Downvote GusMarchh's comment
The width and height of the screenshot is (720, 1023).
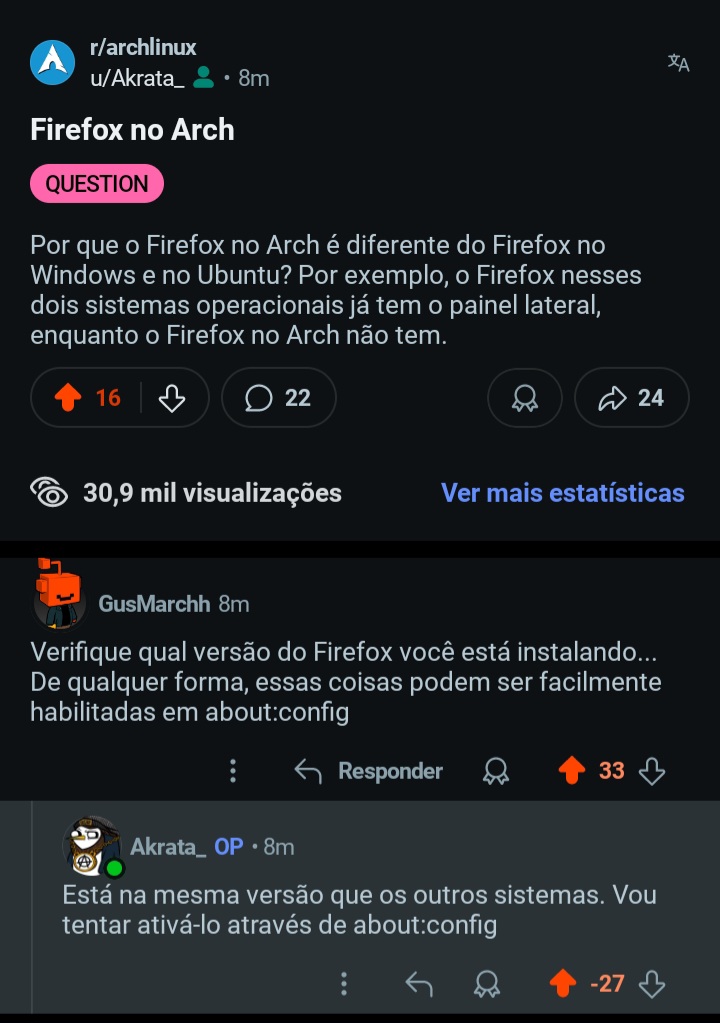point(652,771)
